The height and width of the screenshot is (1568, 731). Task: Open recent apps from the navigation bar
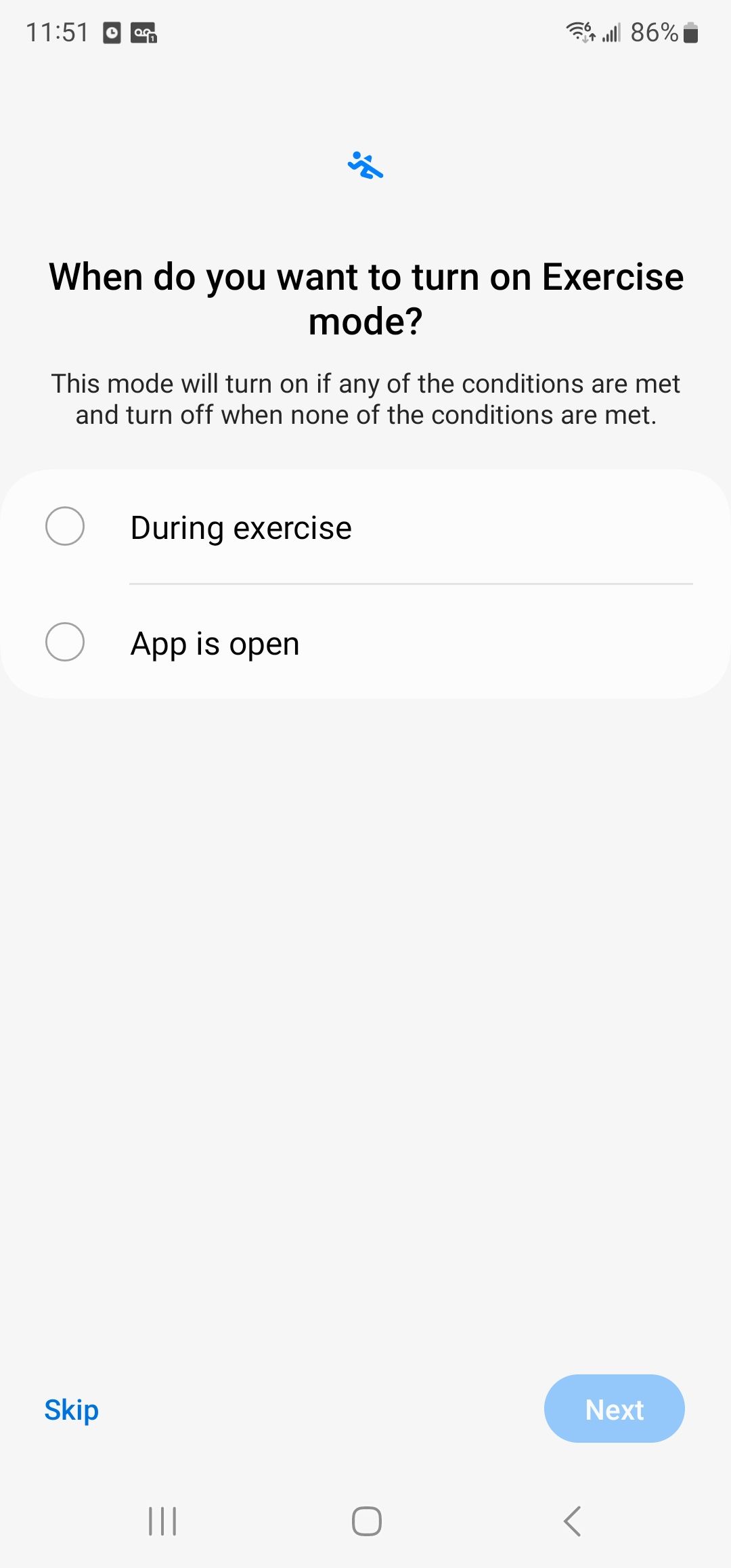pos(162,1521)
